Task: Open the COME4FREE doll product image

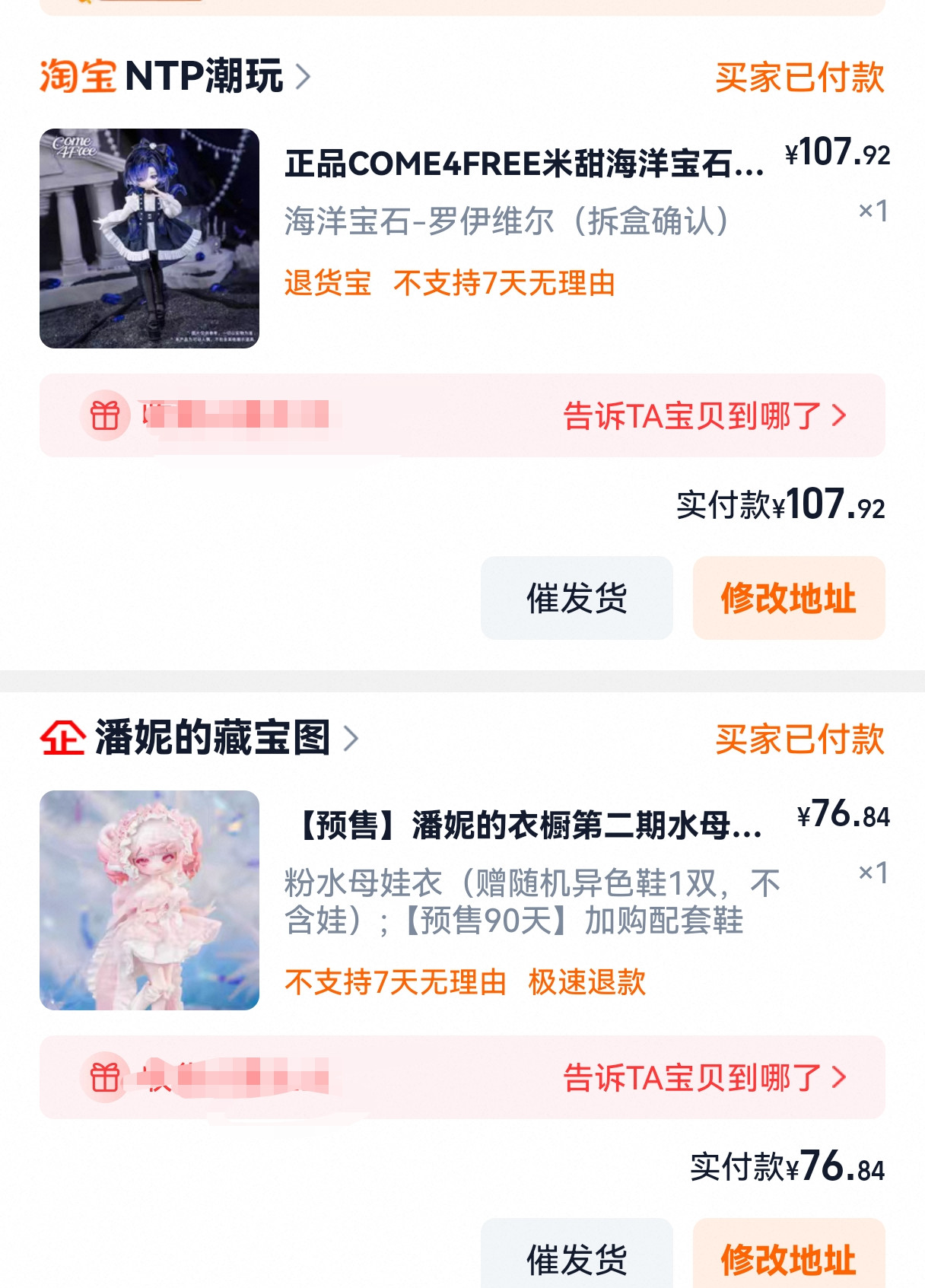Action: pyautogui.click(x=149, y=238)
